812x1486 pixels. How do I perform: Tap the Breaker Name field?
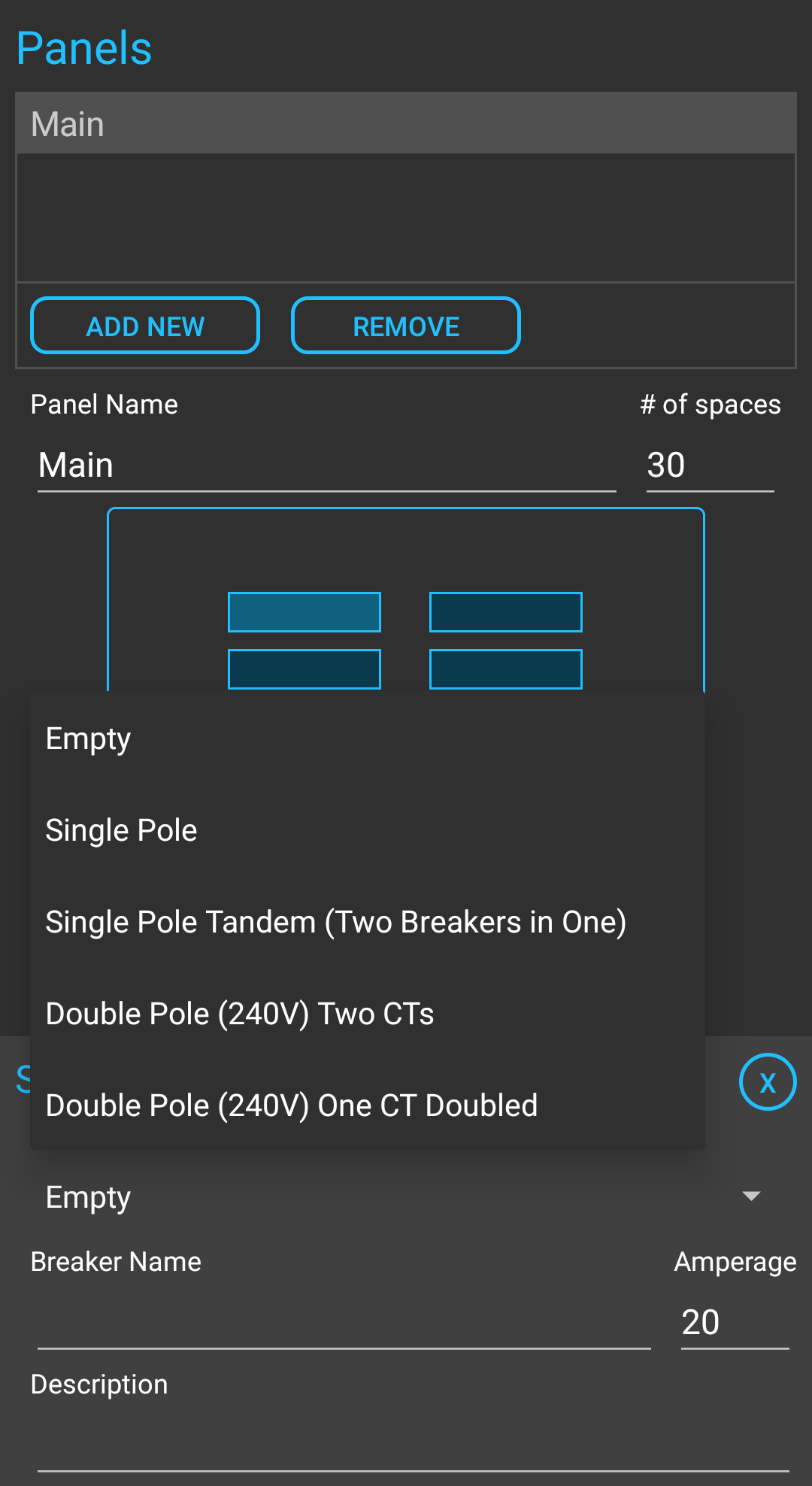tap(344, 1322)
